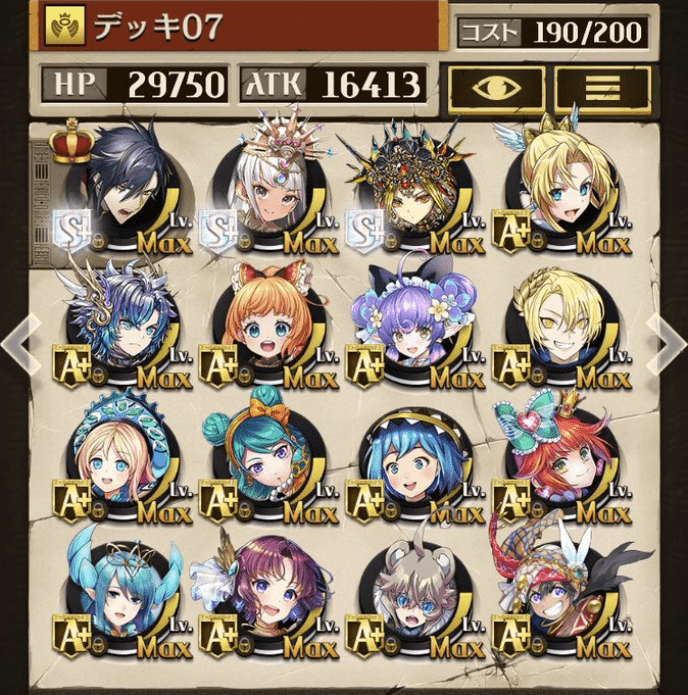Open the purple-haired girl with feather ornament

pos(265,598)
